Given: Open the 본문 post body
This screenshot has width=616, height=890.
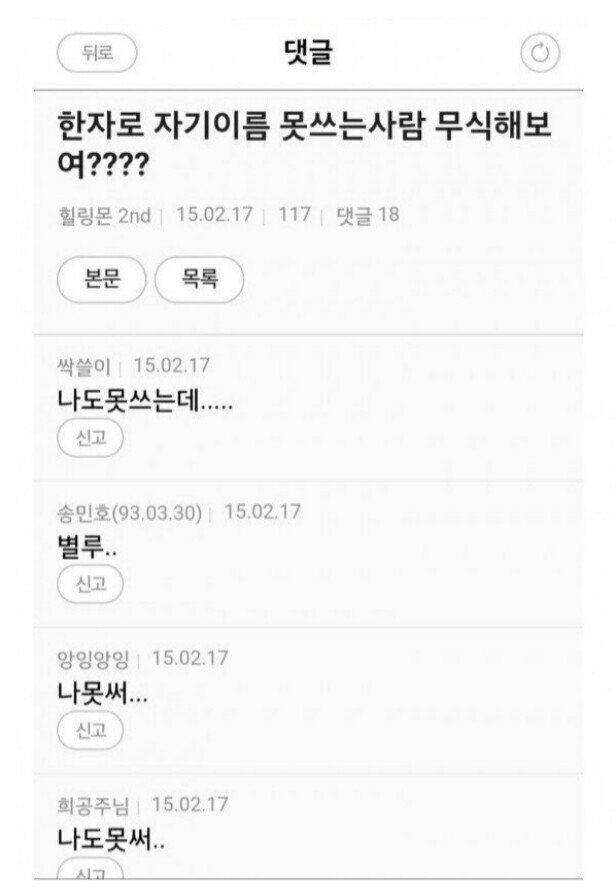Looking at the screenshot, I should [102, 280].
